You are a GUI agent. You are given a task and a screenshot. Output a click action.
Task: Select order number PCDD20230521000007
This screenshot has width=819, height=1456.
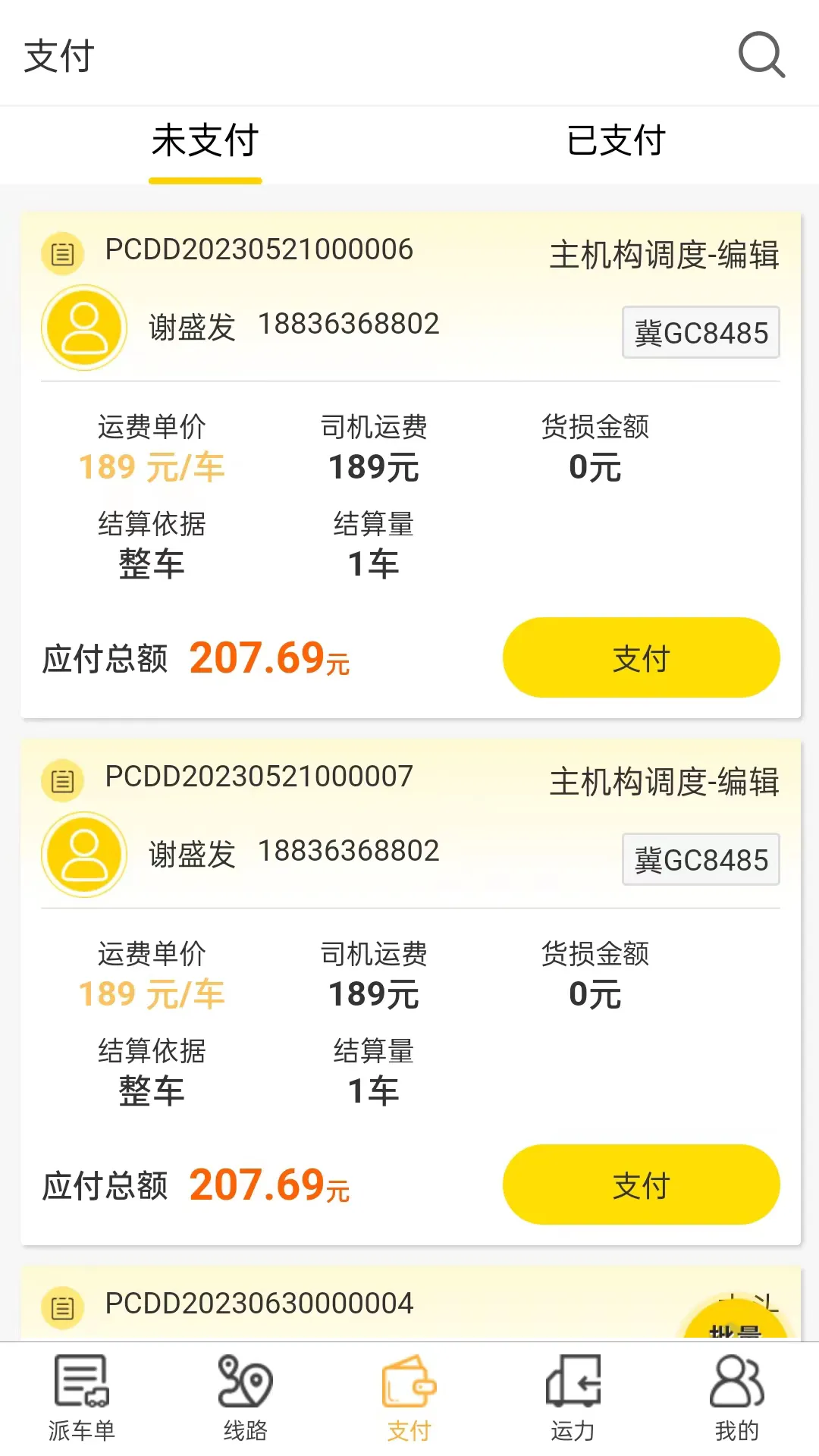[x=258, y=776]
